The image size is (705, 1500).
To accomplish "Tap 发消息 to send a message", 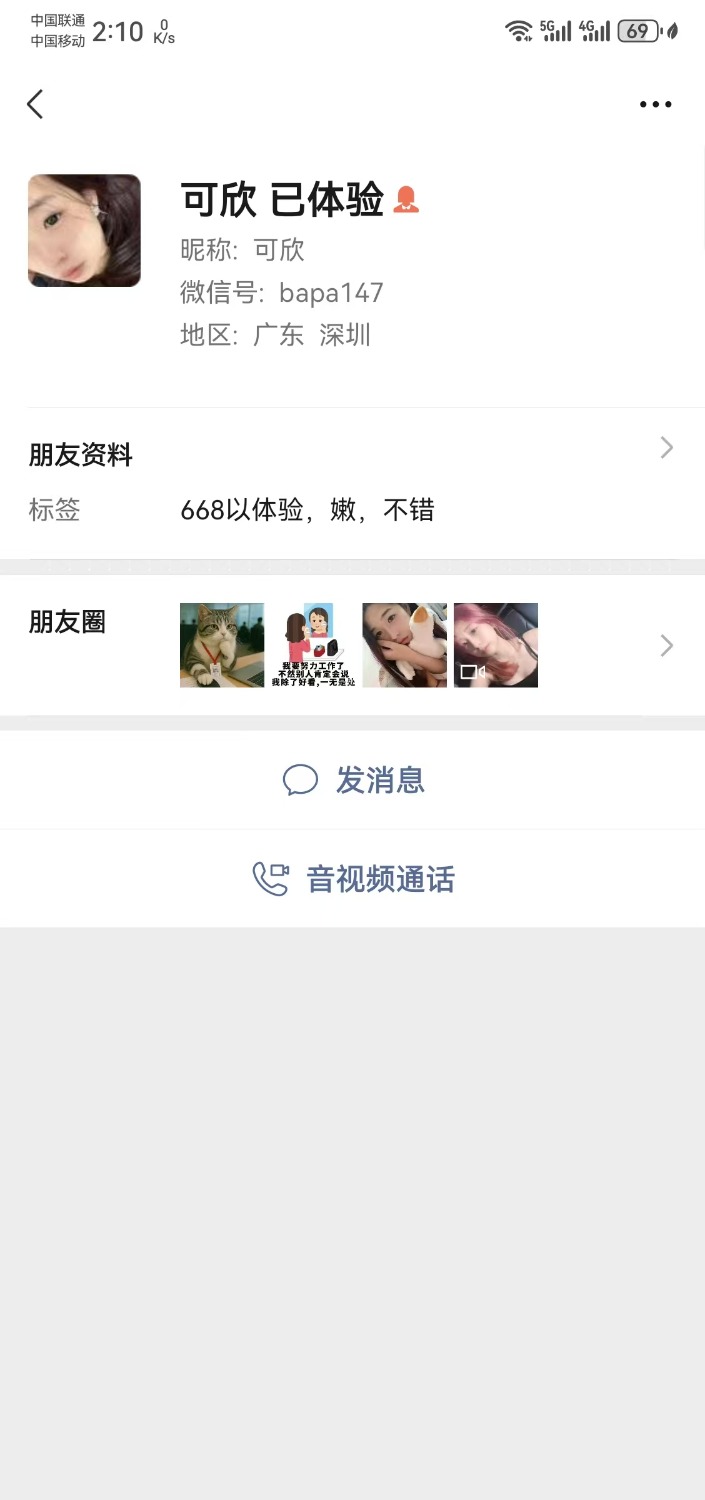I will pyautogui.click(x=354, y=780).
